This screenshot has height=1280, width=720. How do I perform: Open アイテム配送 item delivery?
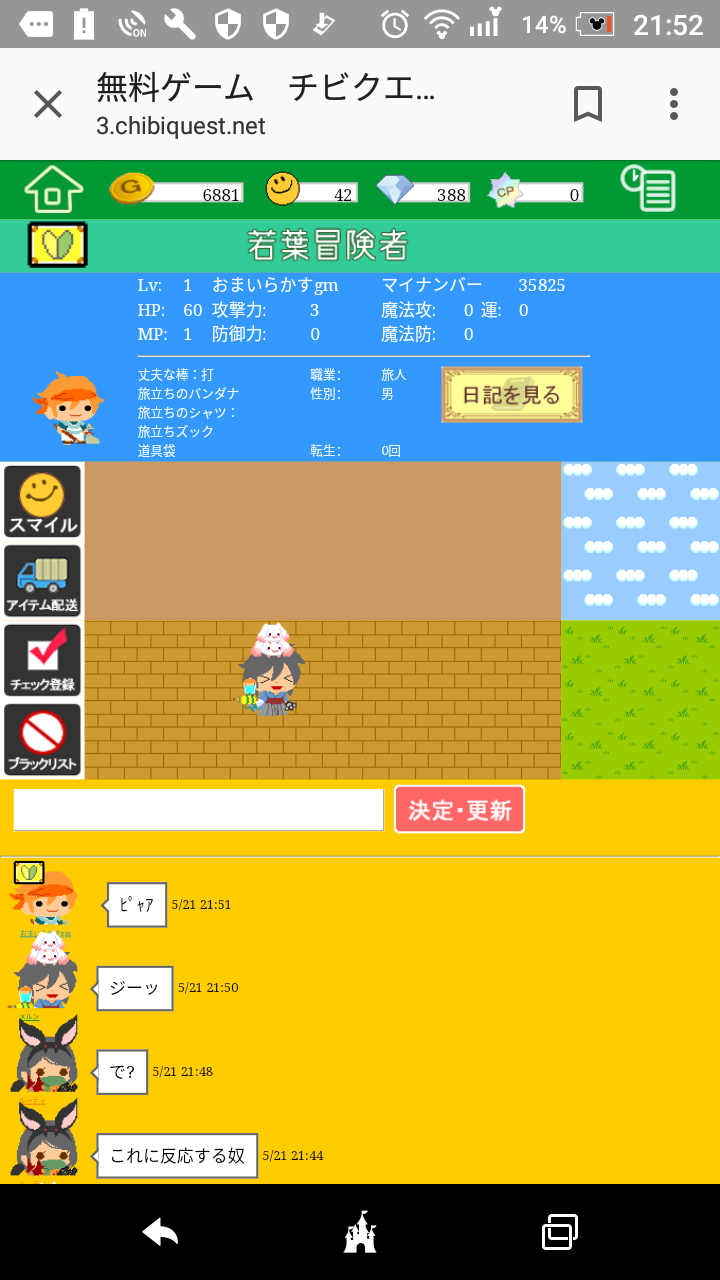(x=42, y=581)
